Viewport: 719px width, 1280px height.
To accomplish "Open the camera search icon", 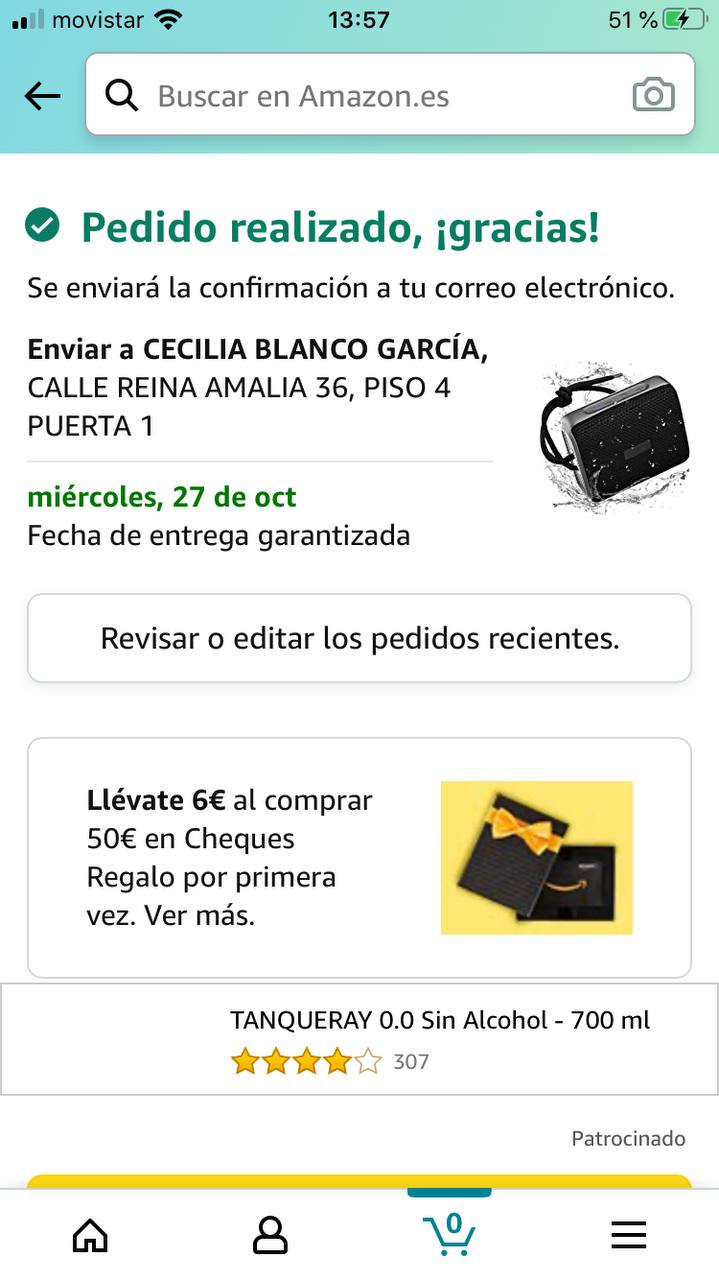I will coord(653,96).
